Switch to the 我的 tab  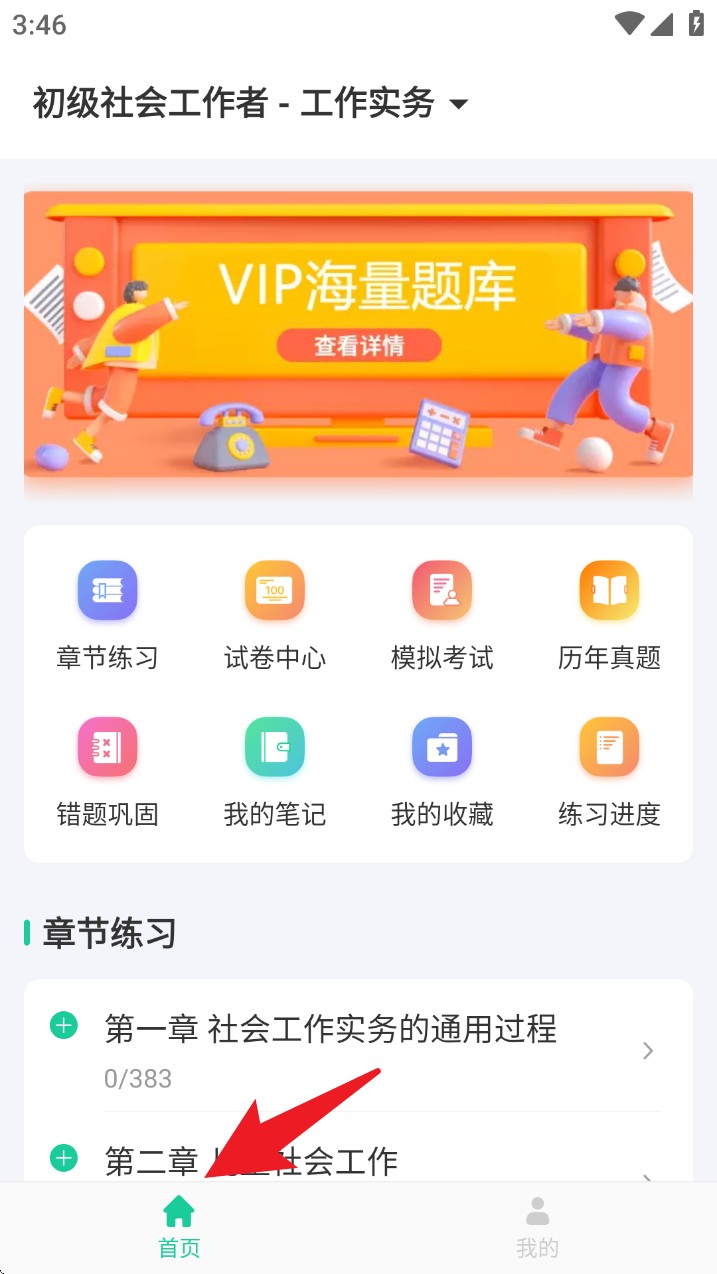tap(537, 1228)
